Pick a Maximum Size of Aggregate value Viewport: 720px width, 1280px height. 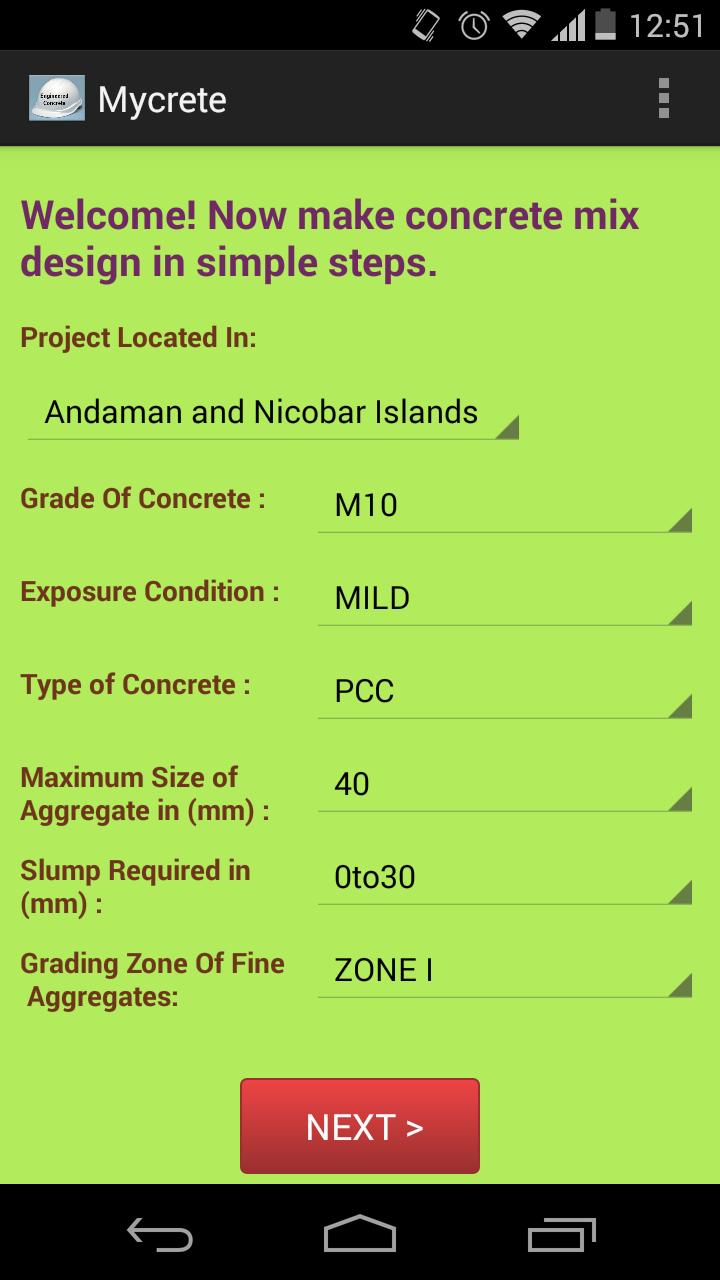coord(504,785)
